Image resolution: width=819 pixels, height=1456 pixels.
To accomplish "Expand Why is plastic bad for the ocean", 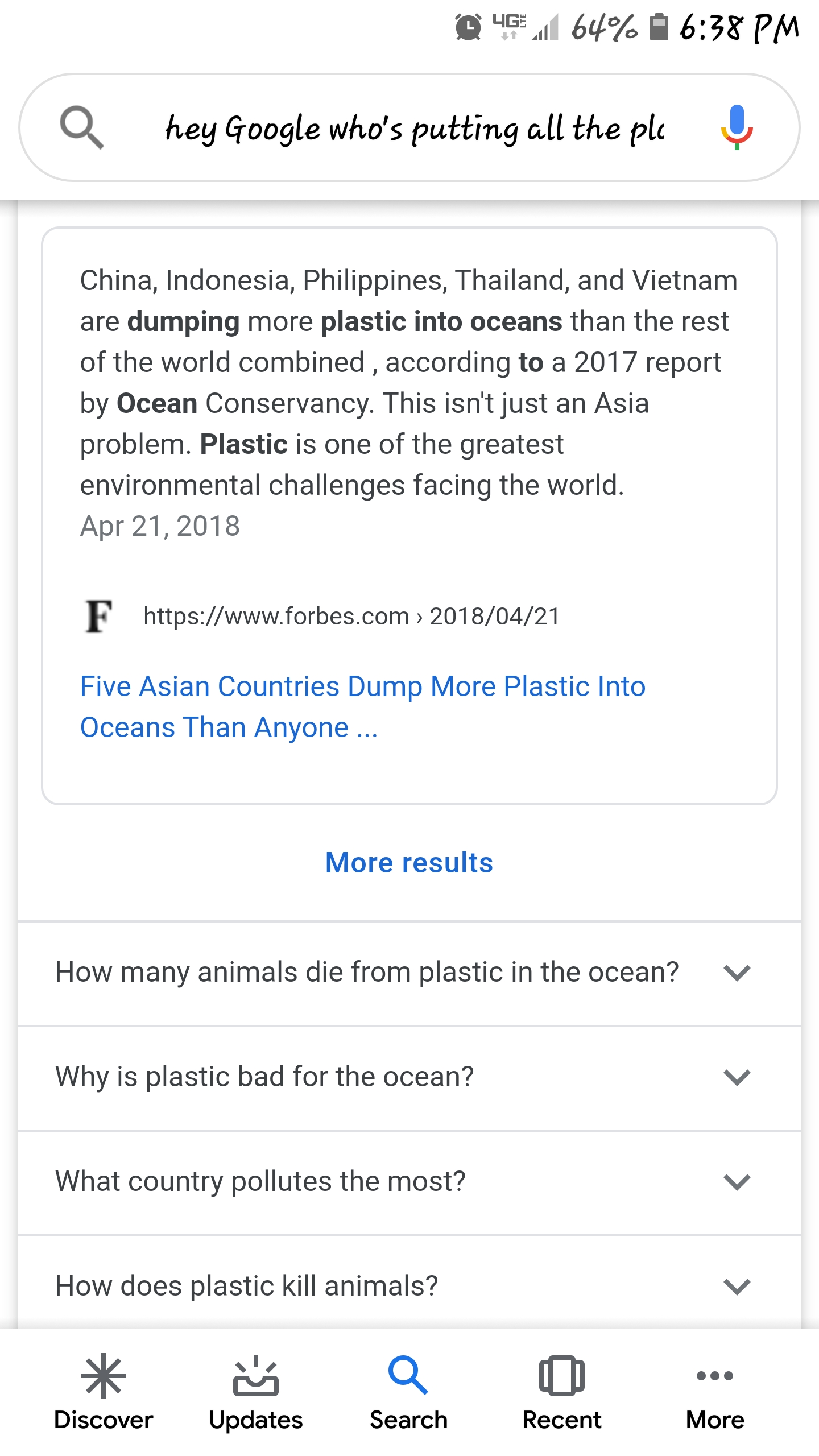I will (x=409, y=1077).
